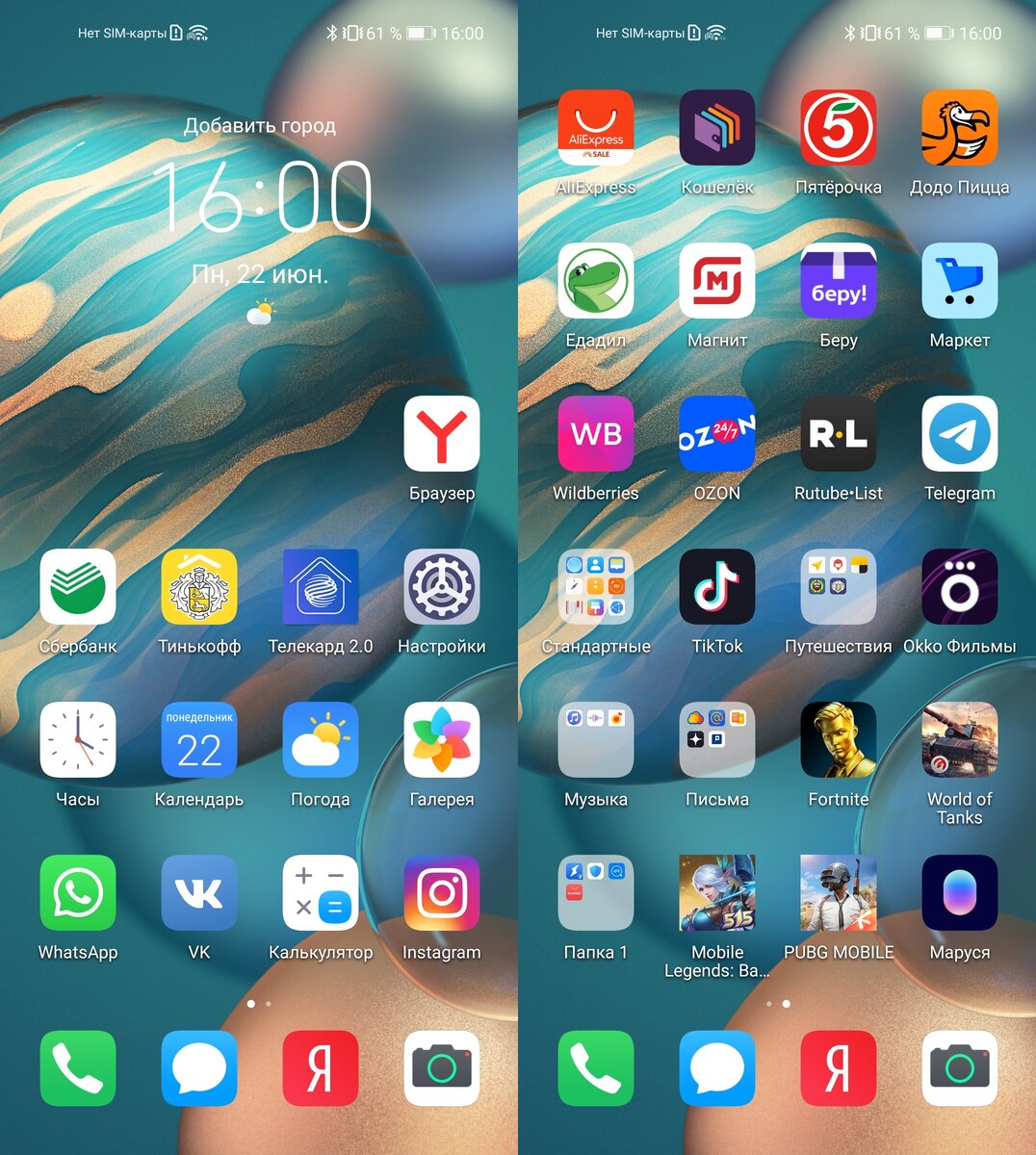Launch Telegram

pyautogui.click(x=959, y=434)
